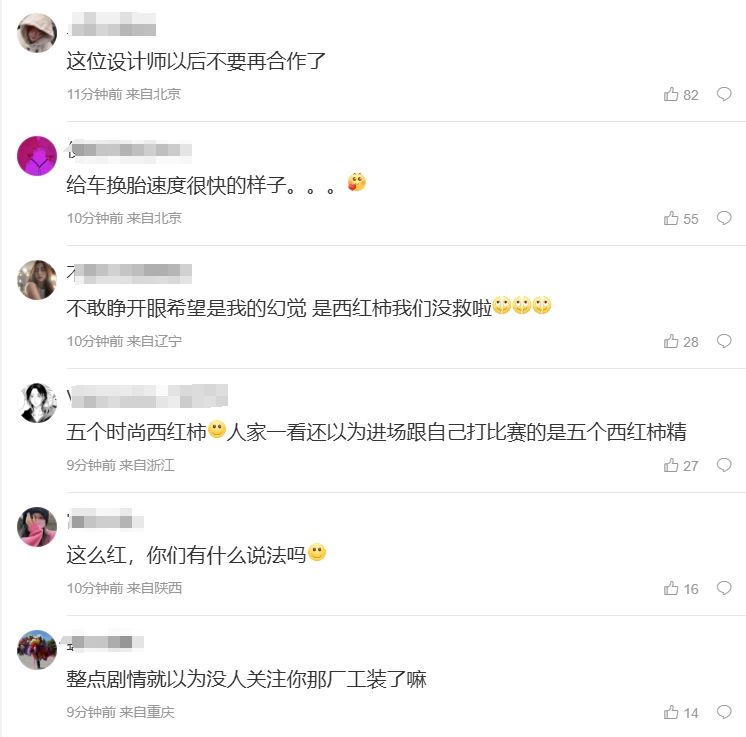Open avatar of the 给车换胎 commenter
The height and width of the screenshot is (737, 746).
[x=37, y=156]
